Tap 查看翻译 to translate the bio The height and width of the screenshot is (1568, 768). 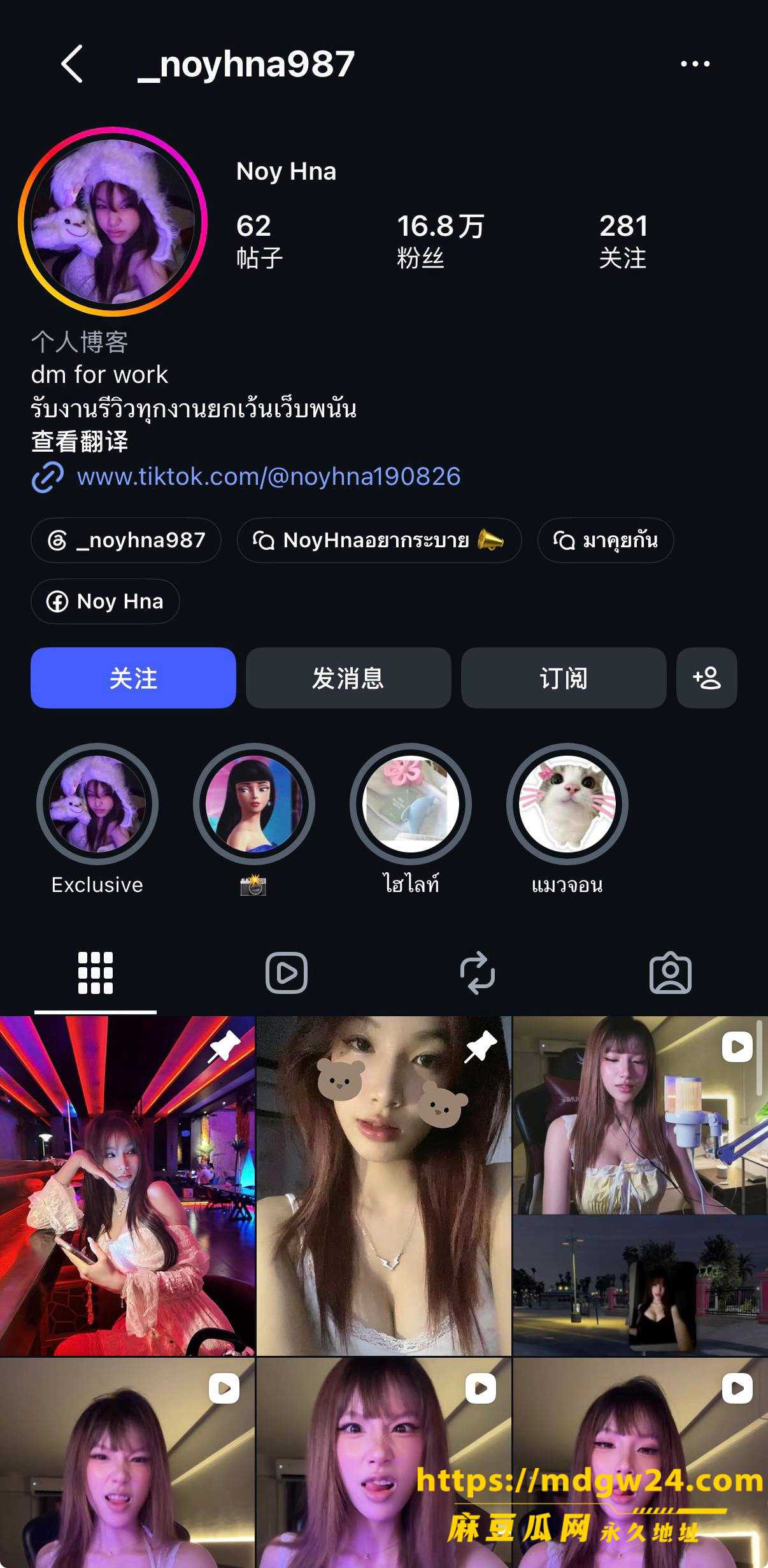tap(80, 442)
